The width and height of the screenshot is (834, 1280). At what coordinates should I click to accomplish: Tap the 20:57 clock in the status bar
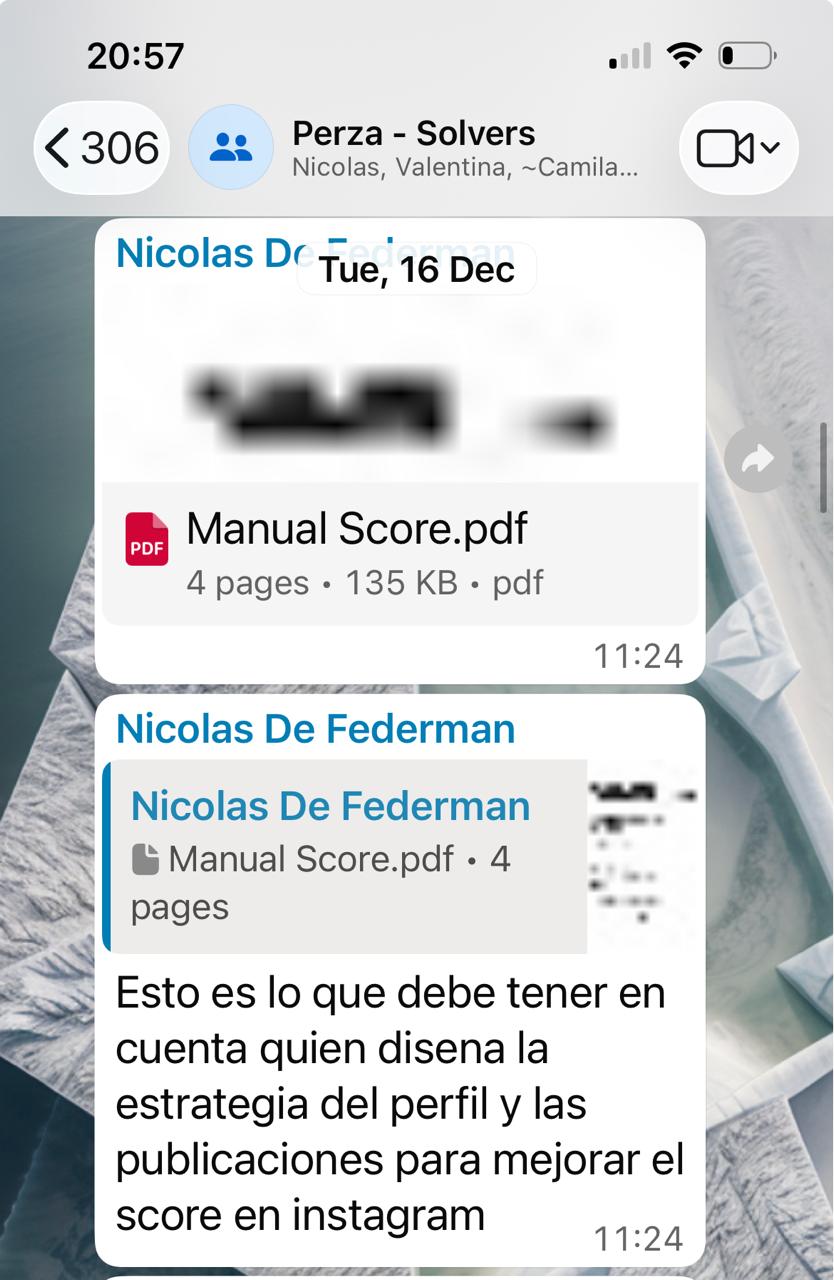click(136, 56)
